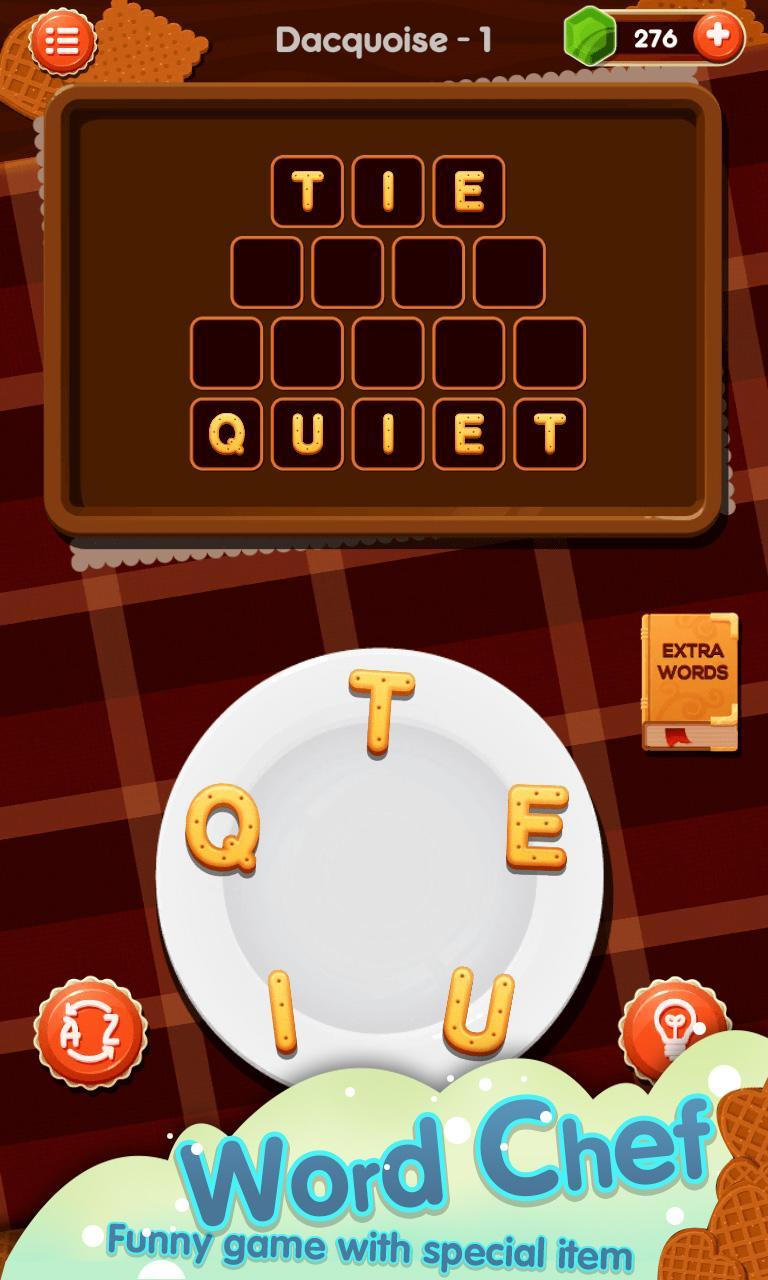Add more gems with the plus button
The image size is (768, 1280).
pos(717,38)
